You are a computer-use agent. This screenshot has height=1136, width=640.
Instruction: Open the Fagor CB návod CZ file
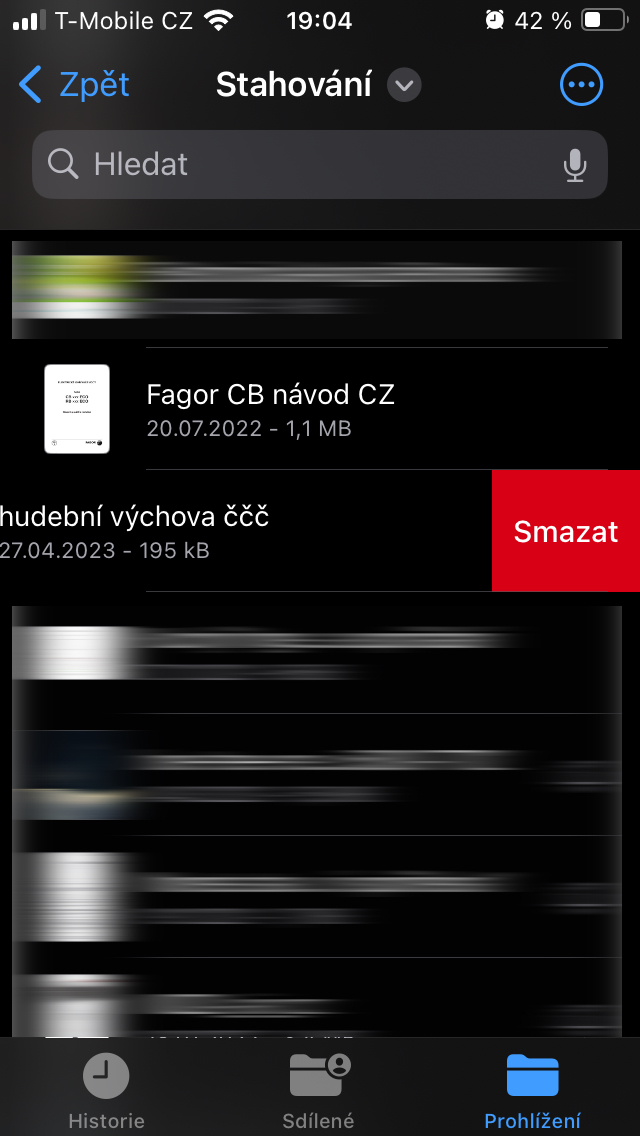pos(270,409)
